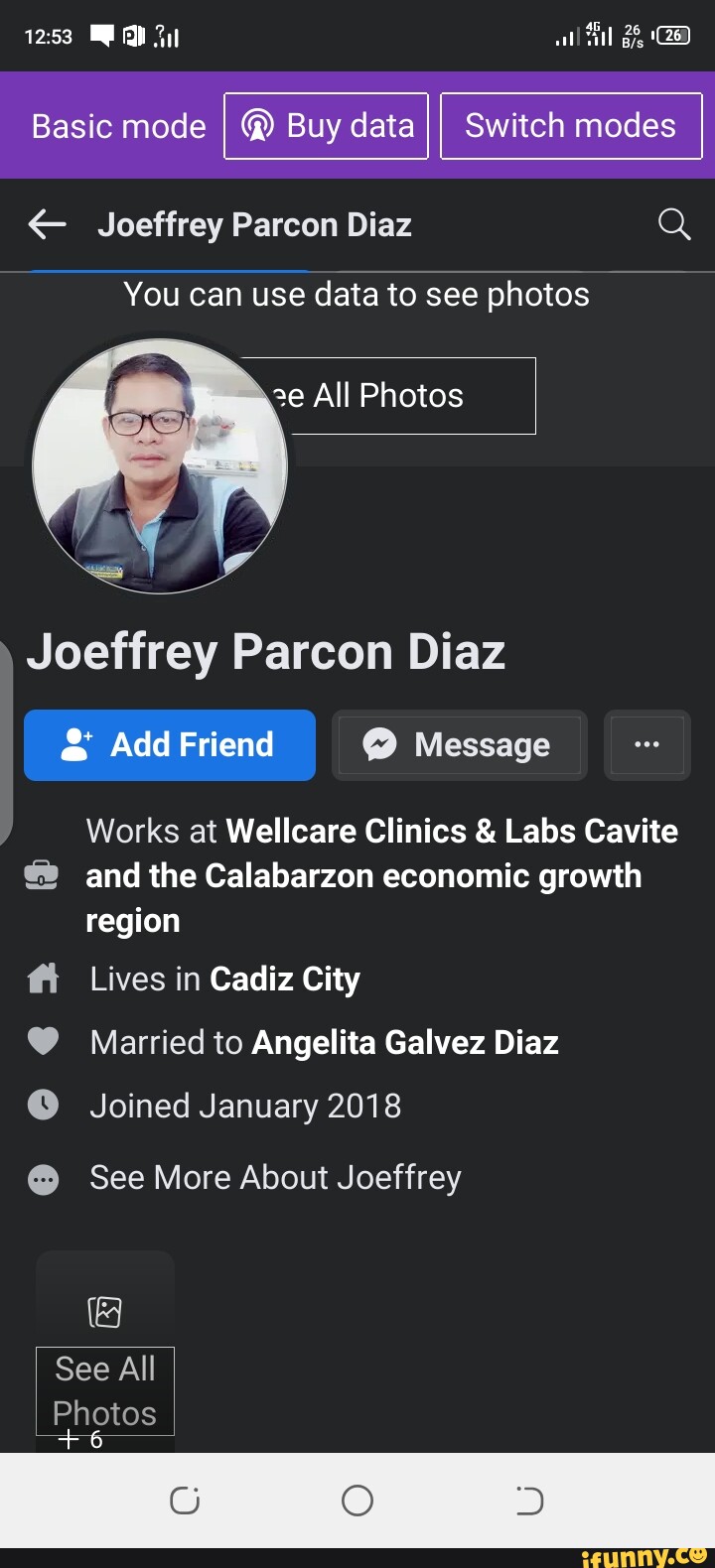Open Wellcare Clinics & Labs Cavite workplace page
Viewport: 715px width, 1568px height.
(x=452, y=832)
